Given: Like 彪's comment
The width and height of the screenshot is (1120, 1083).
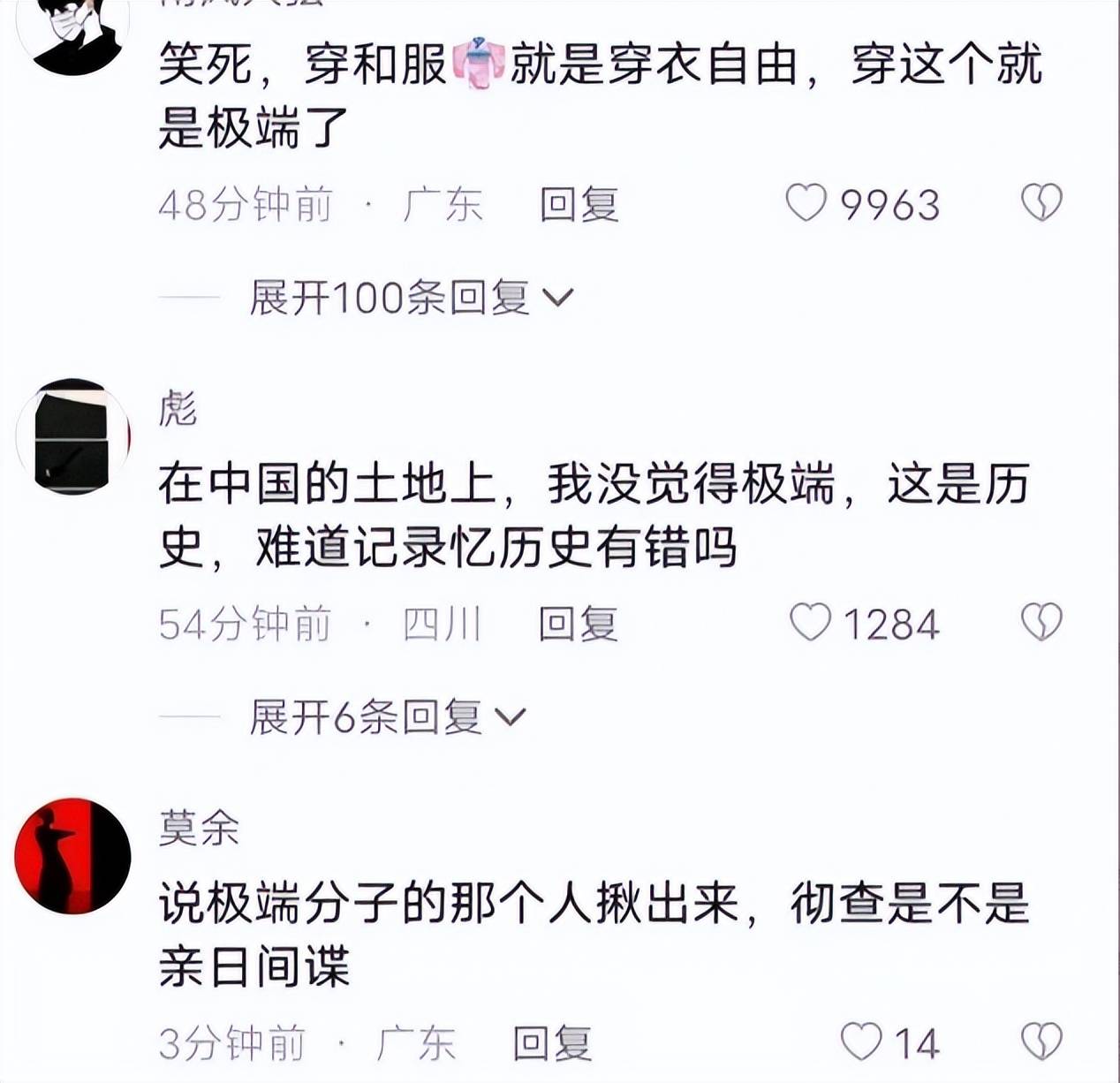Looking at the screenshot, I should (809, 623).
